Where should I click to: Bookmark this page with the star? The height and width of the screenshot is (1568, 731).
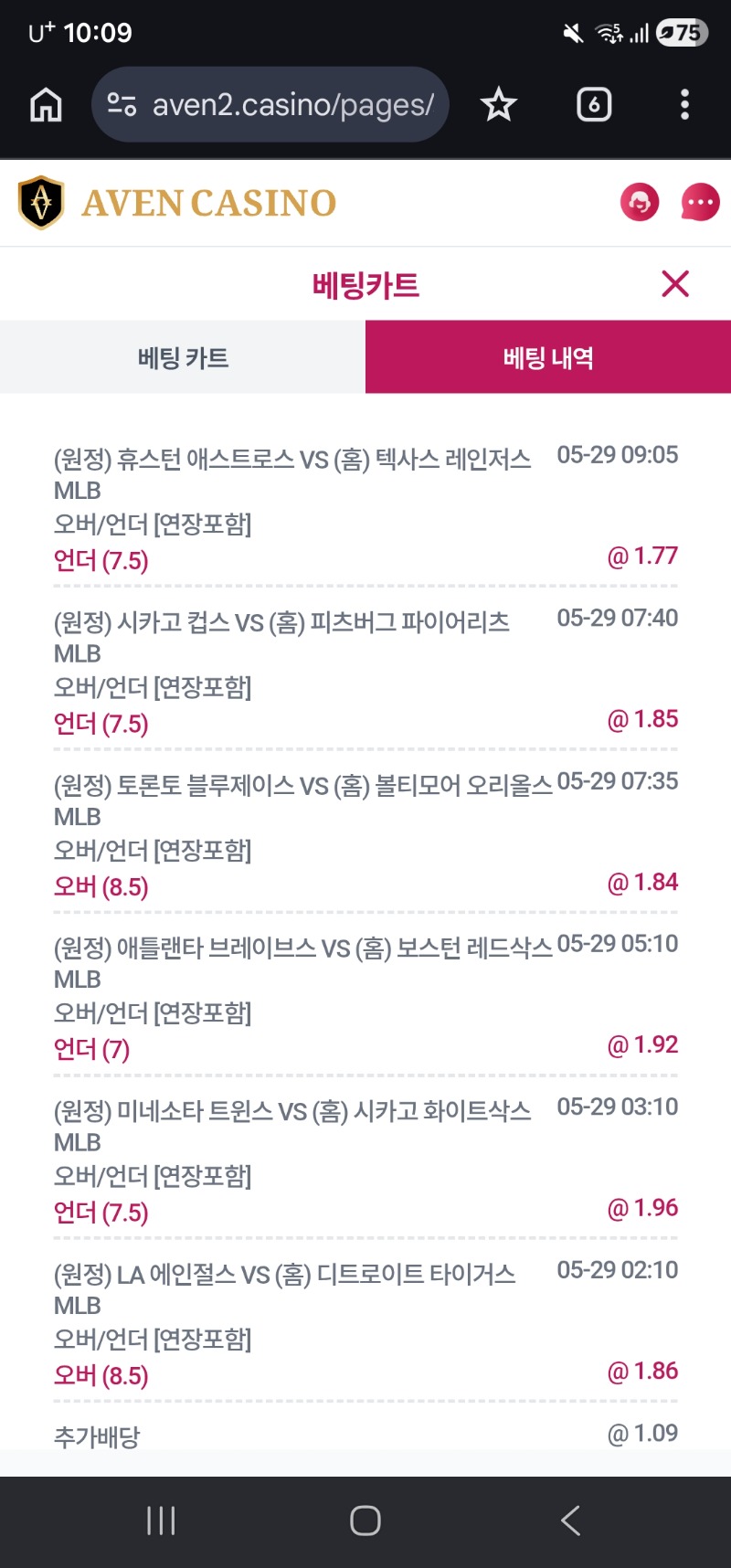(x=499, y=105)
